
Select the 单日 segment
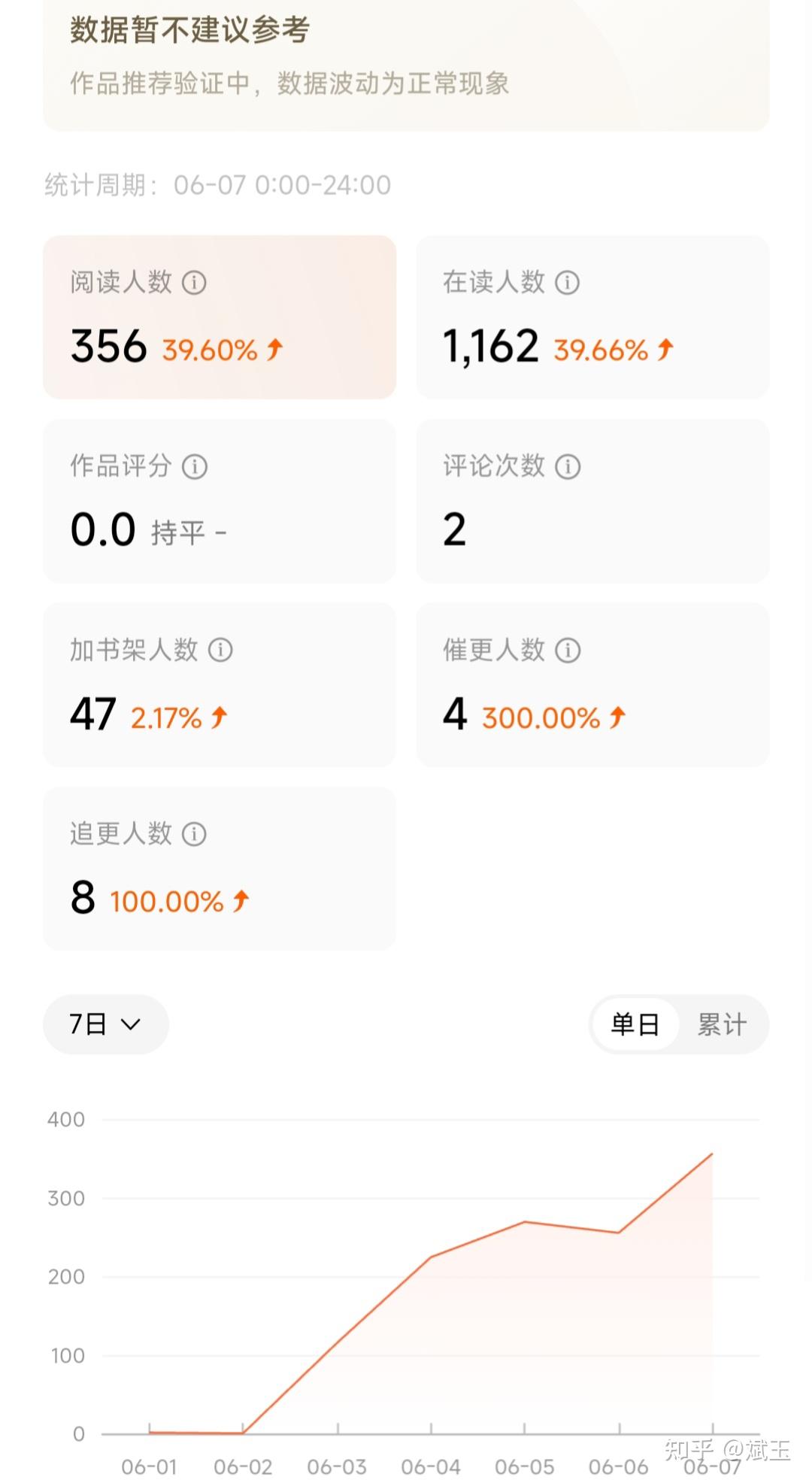point(635,1024)
